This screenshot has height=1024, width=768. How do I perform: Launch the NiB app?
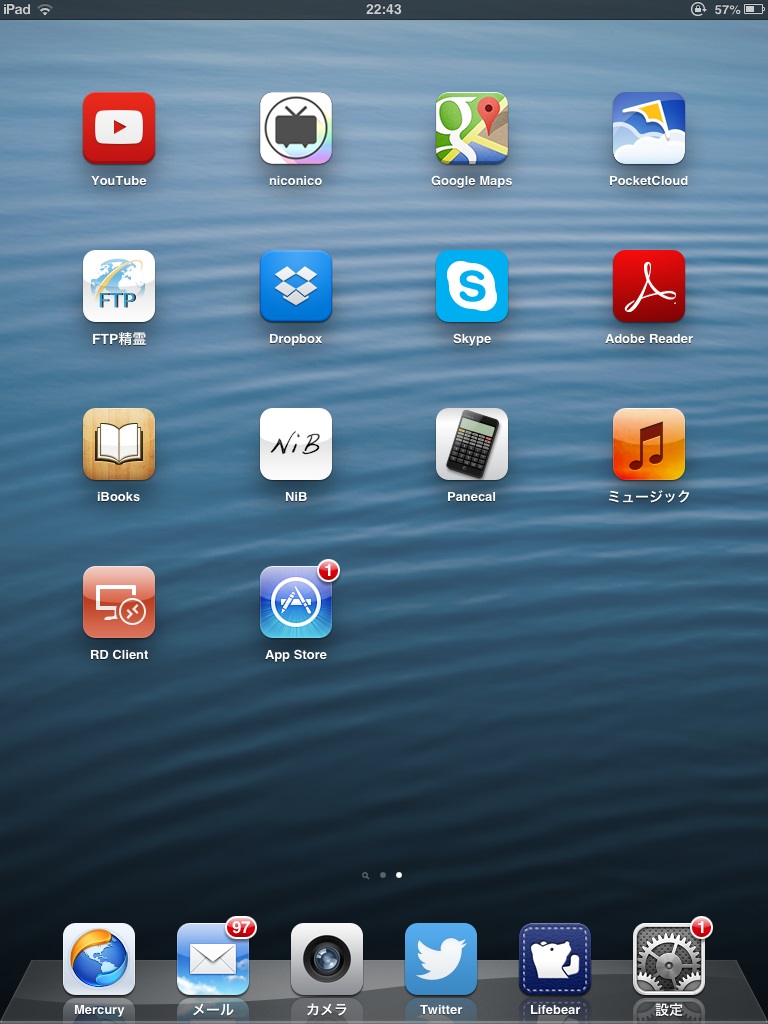[296, 445]
